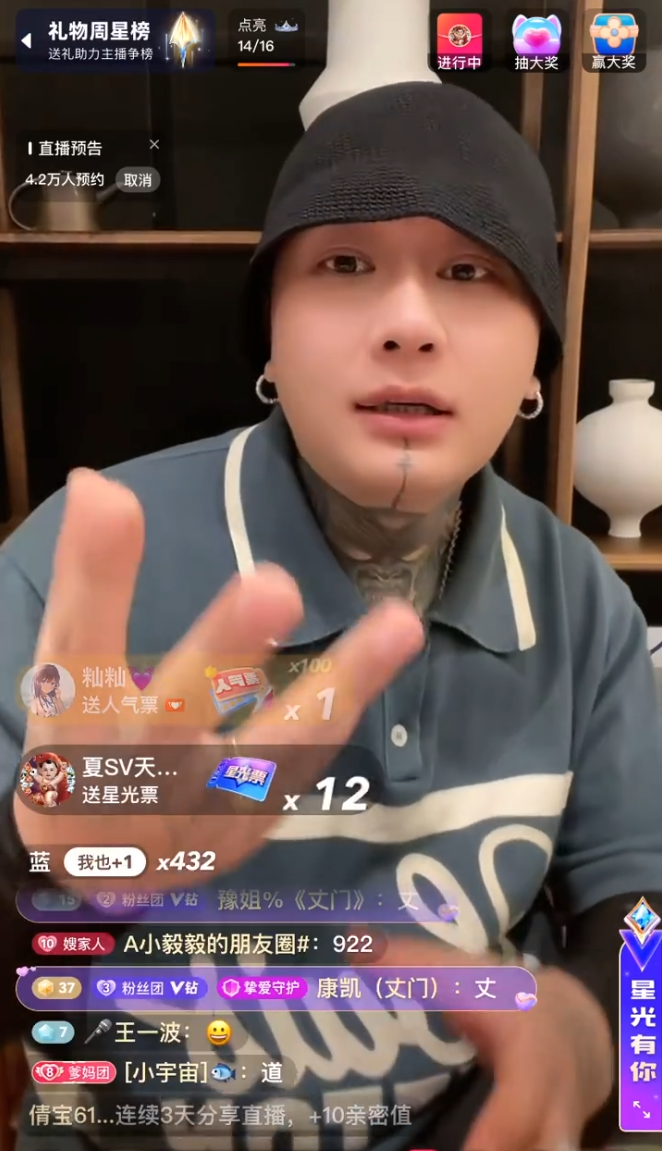Expand the 星光有你 panel arrows

pyautogui.click(x=641, y=1107)
